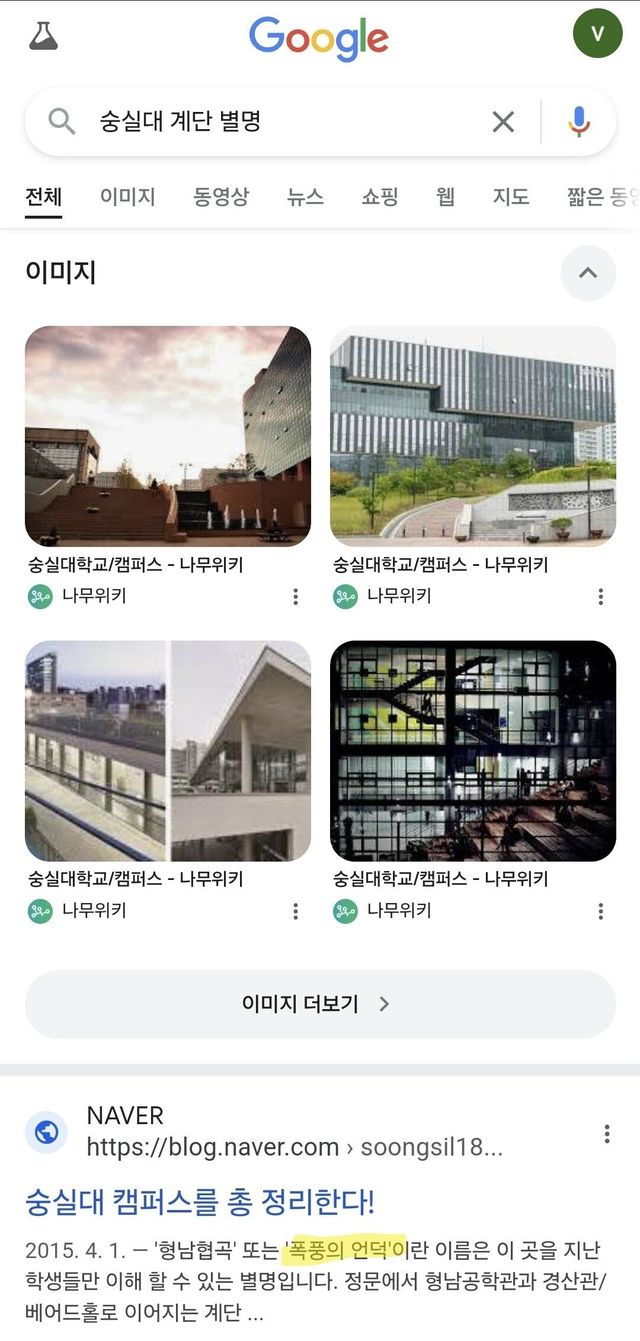The width and height of the screenshot is (640, 1341).
Task: Open the Google account avatar
Action: pos(597,33)
